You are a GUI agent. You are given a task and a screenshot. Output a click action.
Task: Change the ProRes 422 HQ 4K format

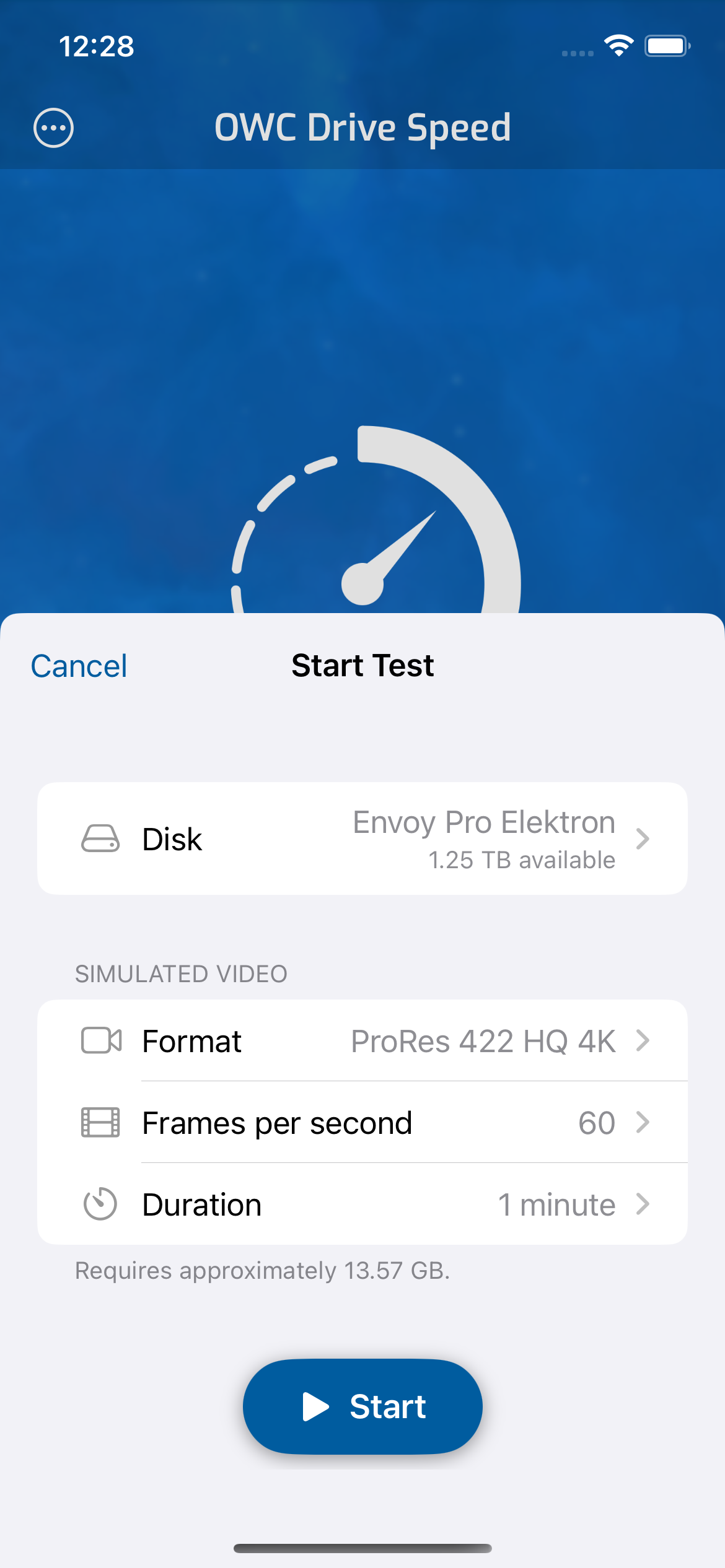(362, 1041)
